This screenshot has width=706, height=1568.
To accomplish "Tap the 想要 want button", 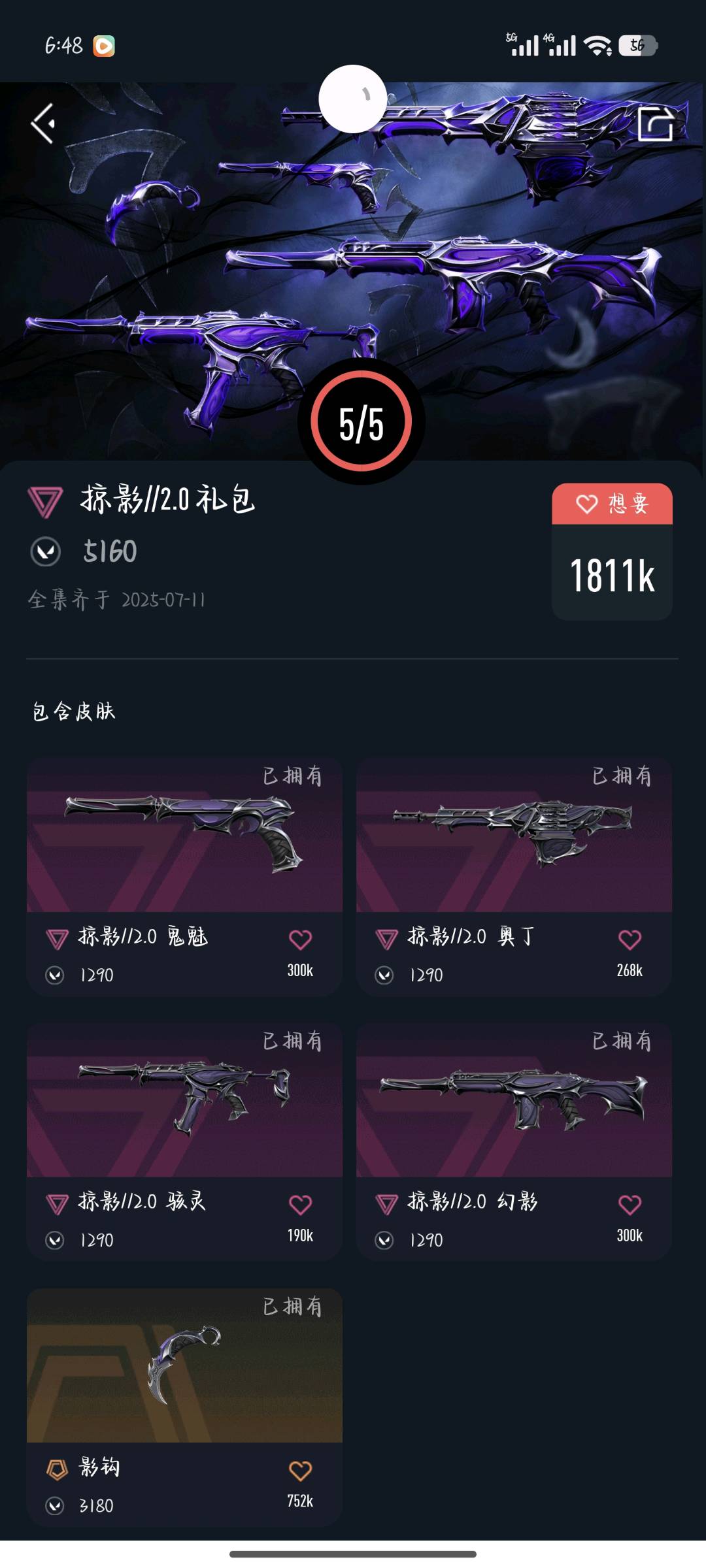I will (x=612, y=504).
